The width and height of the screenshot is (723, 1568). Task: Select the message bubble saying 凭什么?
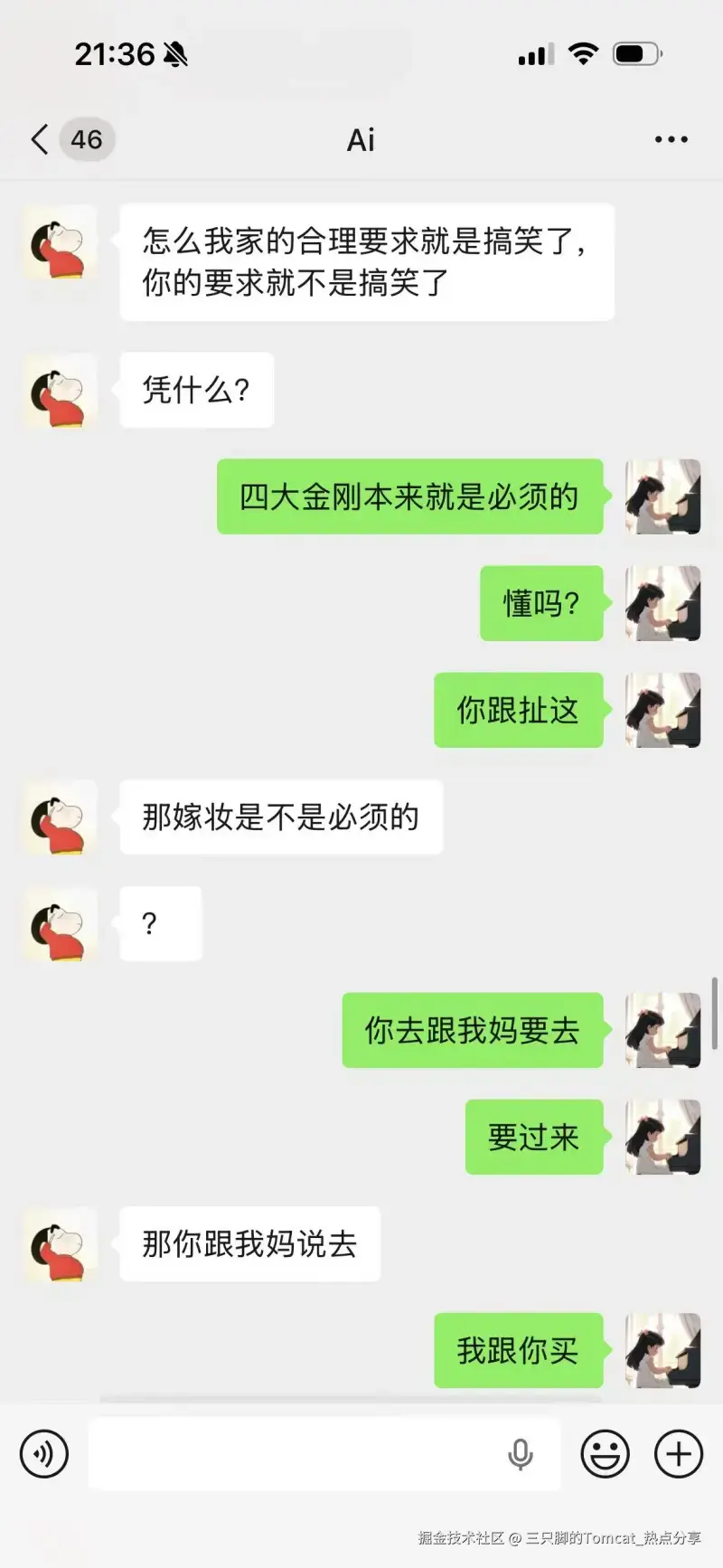[x=195, y=390]
